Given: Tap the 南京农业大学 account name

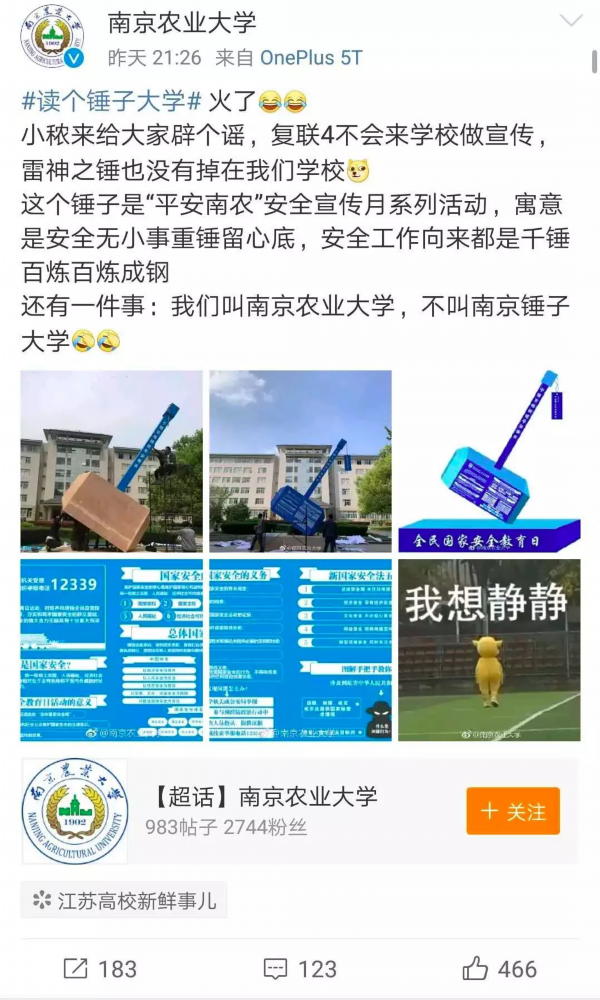Looking at the screenshot, I should pyautogui.click(x=182, y=22).
